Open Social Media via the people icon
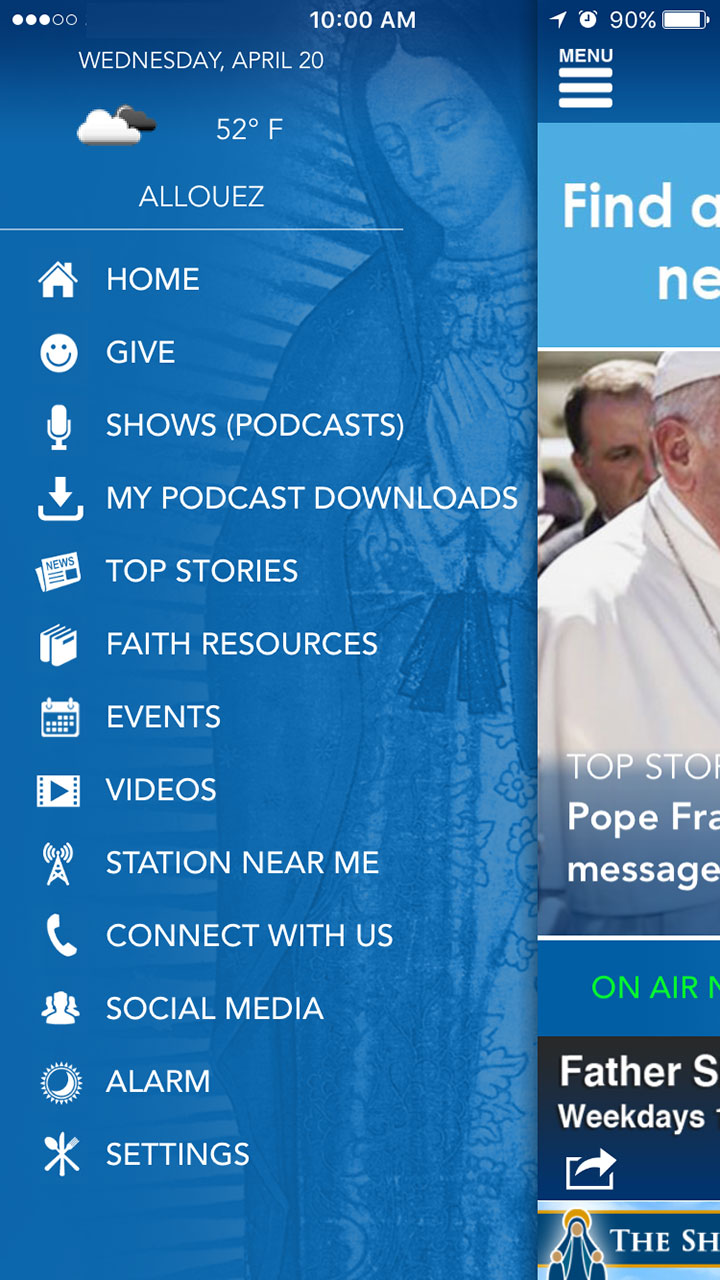This screenshot has width=720, height=1280. [58, 1007]
